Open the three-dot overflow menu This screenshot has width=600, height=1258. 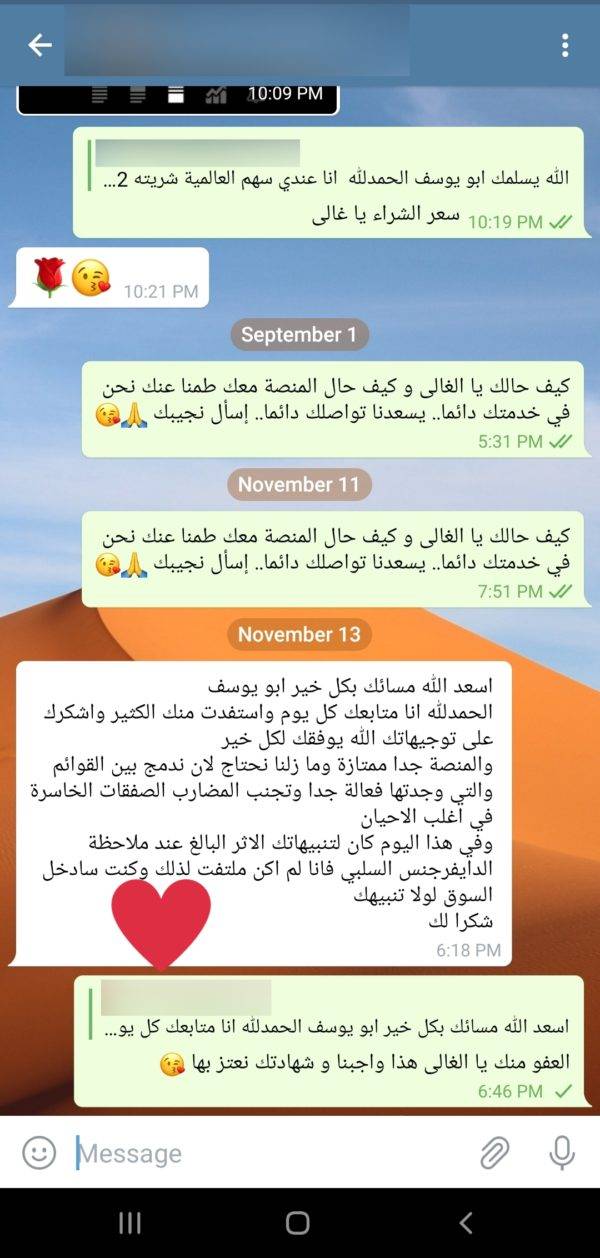[565, 45]
